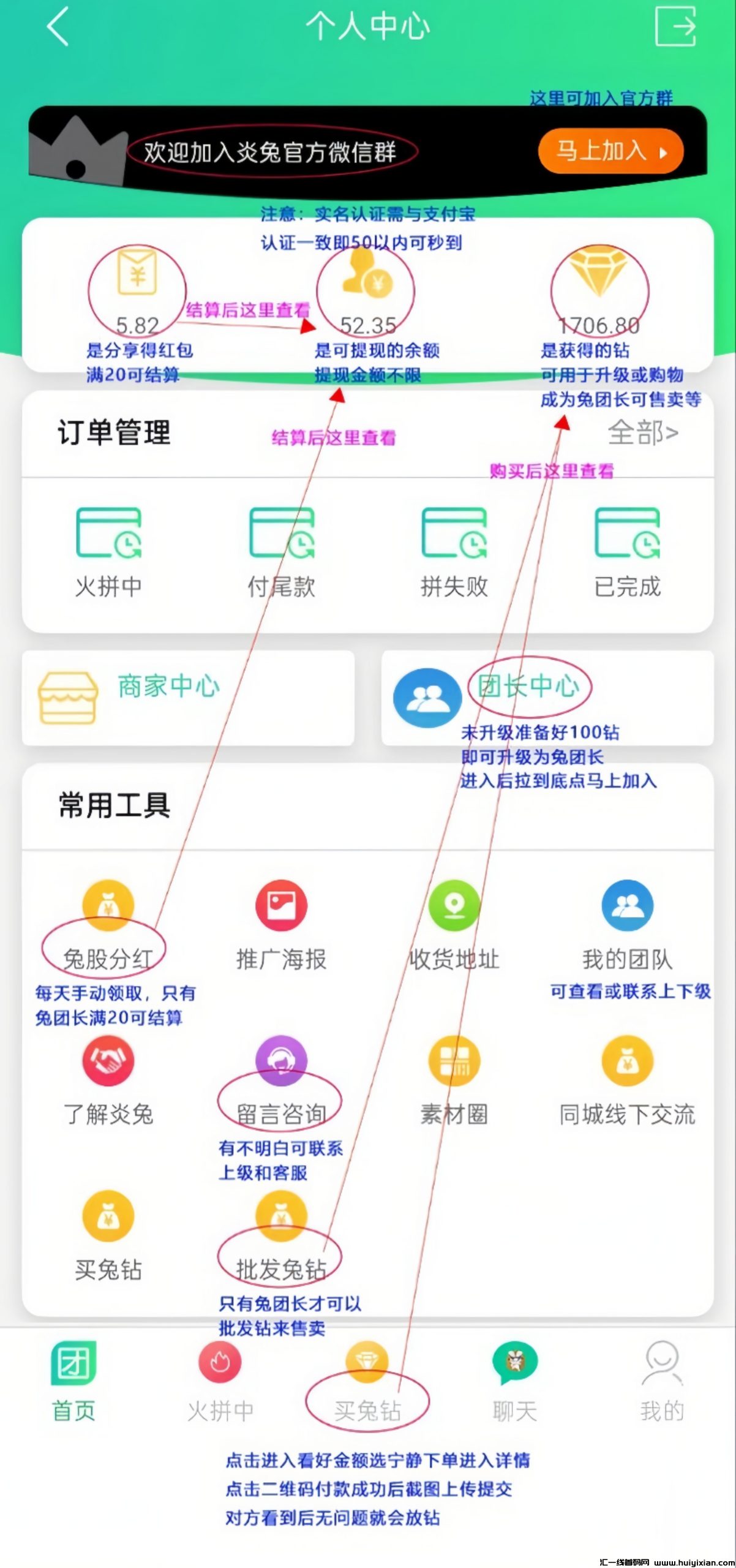Viewport: 736px width, 1568px height.
Task: Open all orders via 全部
Action: [x=642, y=433]
